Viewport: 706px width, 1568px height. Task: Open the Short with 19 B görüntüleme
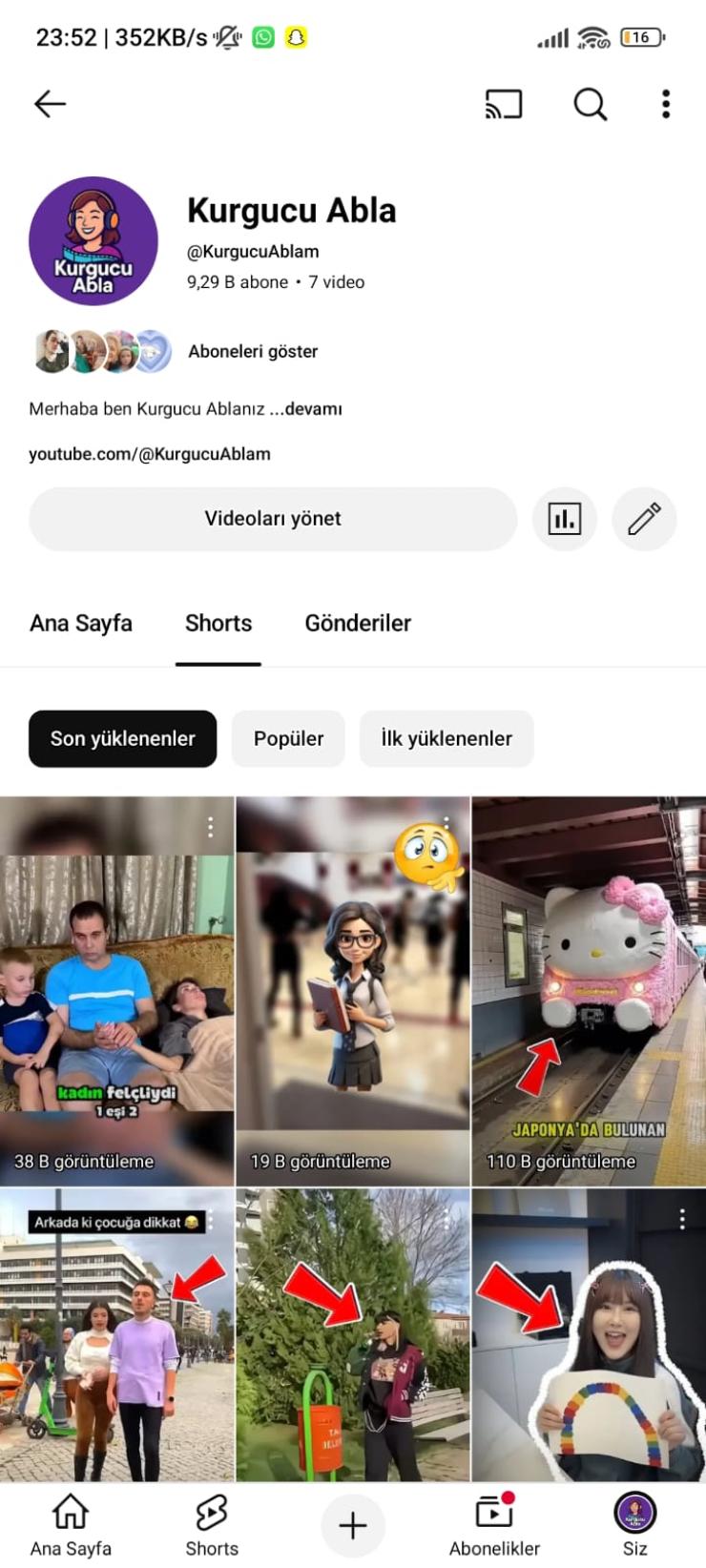point(353,992)
